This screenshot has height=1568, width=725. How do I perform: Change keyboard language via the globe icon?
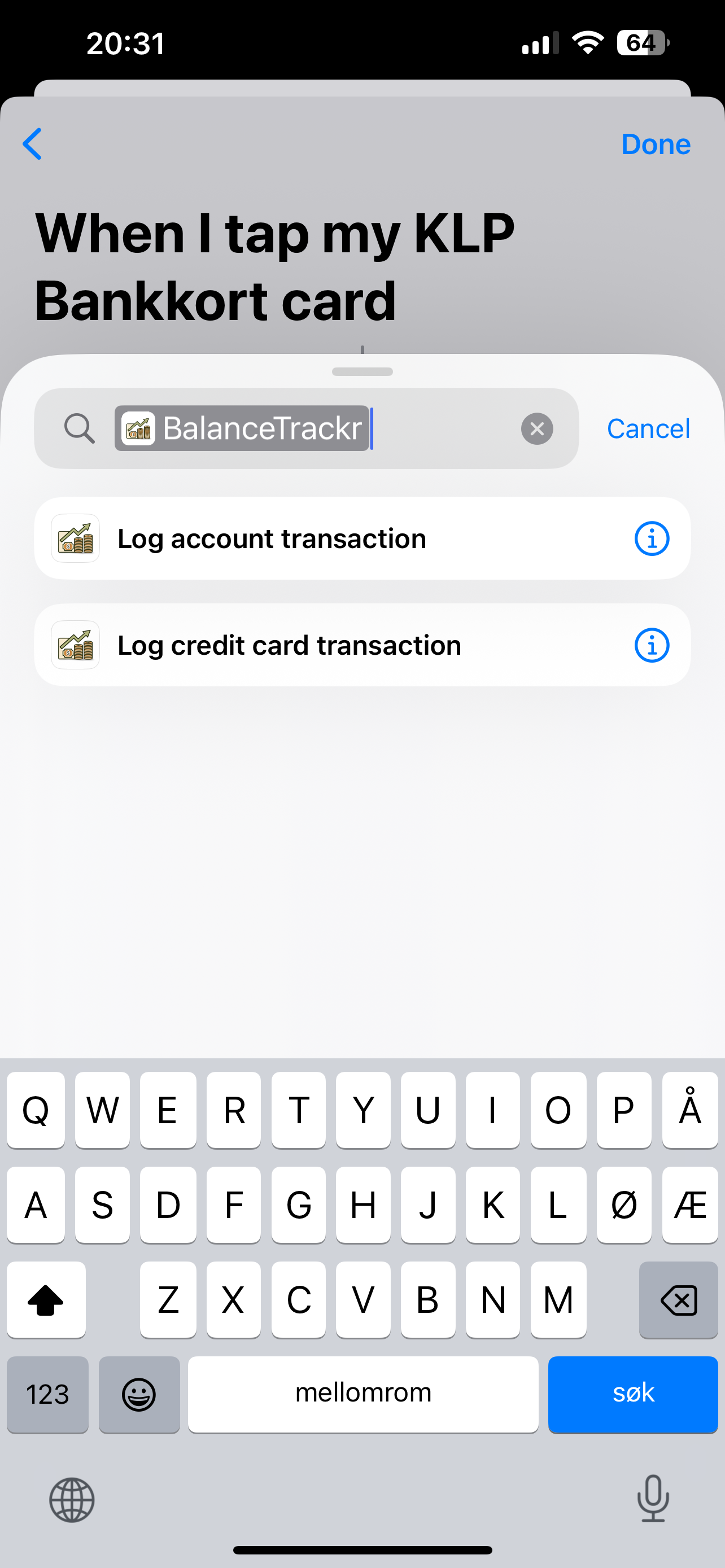[x=72, y=1499]
